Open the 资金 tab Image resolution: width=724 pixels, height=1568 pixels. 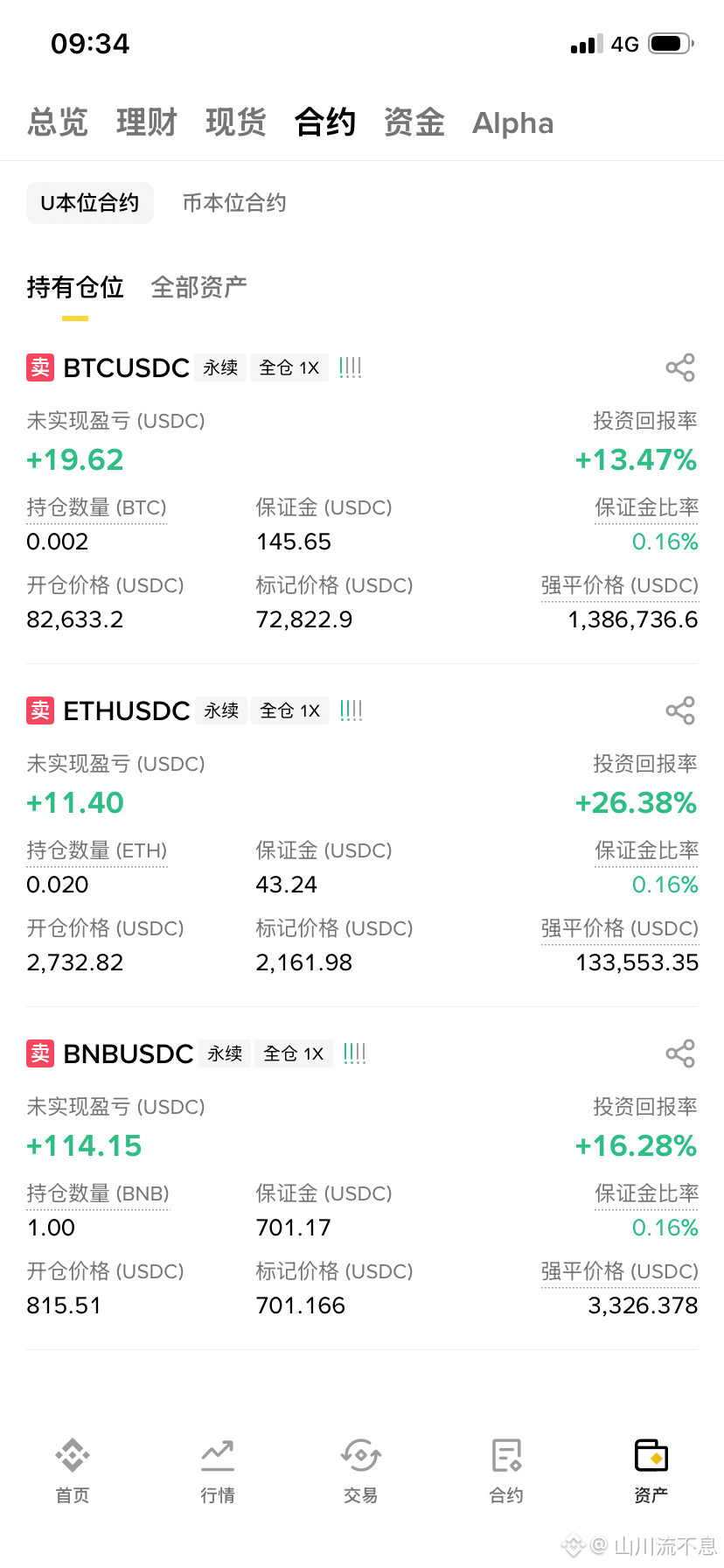coord(414,122)
